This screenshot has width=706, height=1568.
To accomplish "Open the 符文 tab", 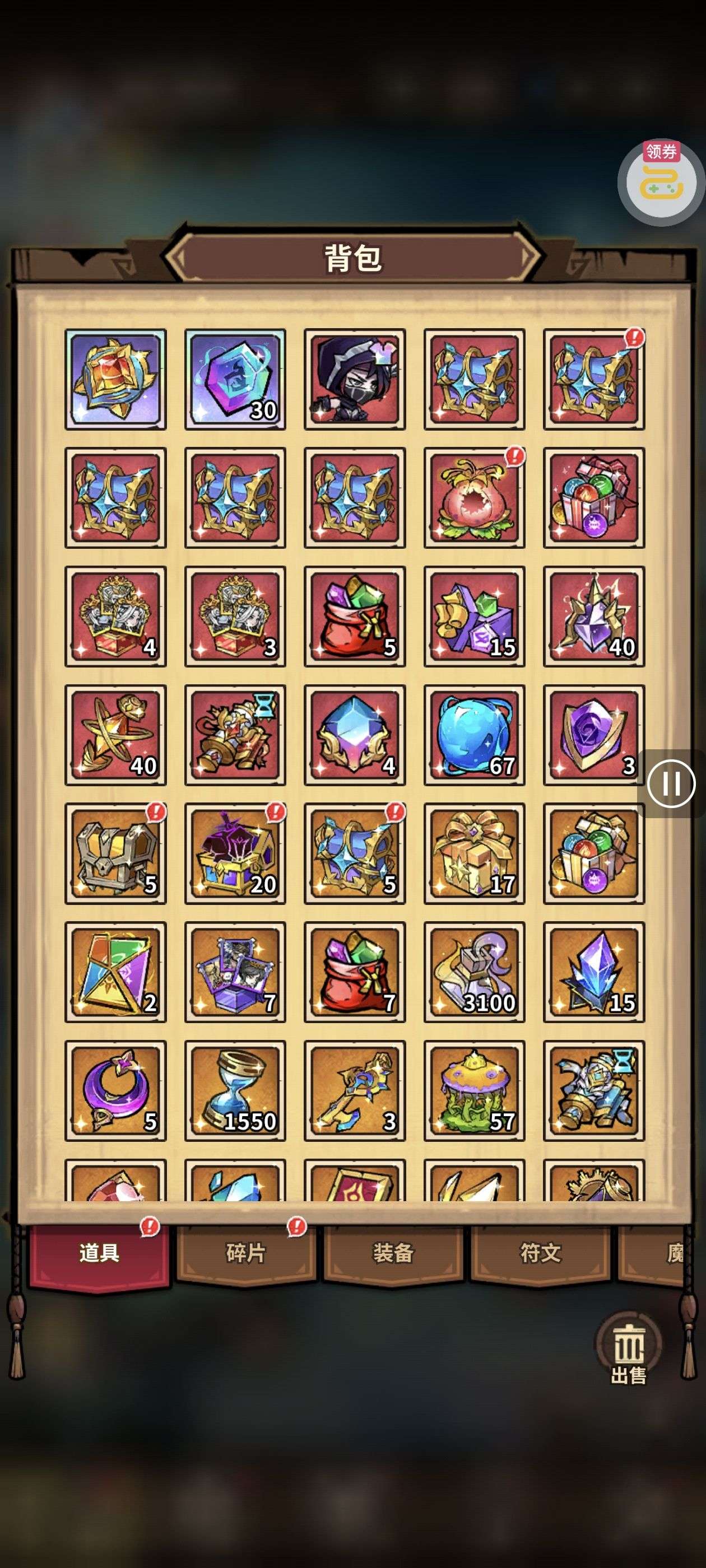I will tap(540, 1253).
